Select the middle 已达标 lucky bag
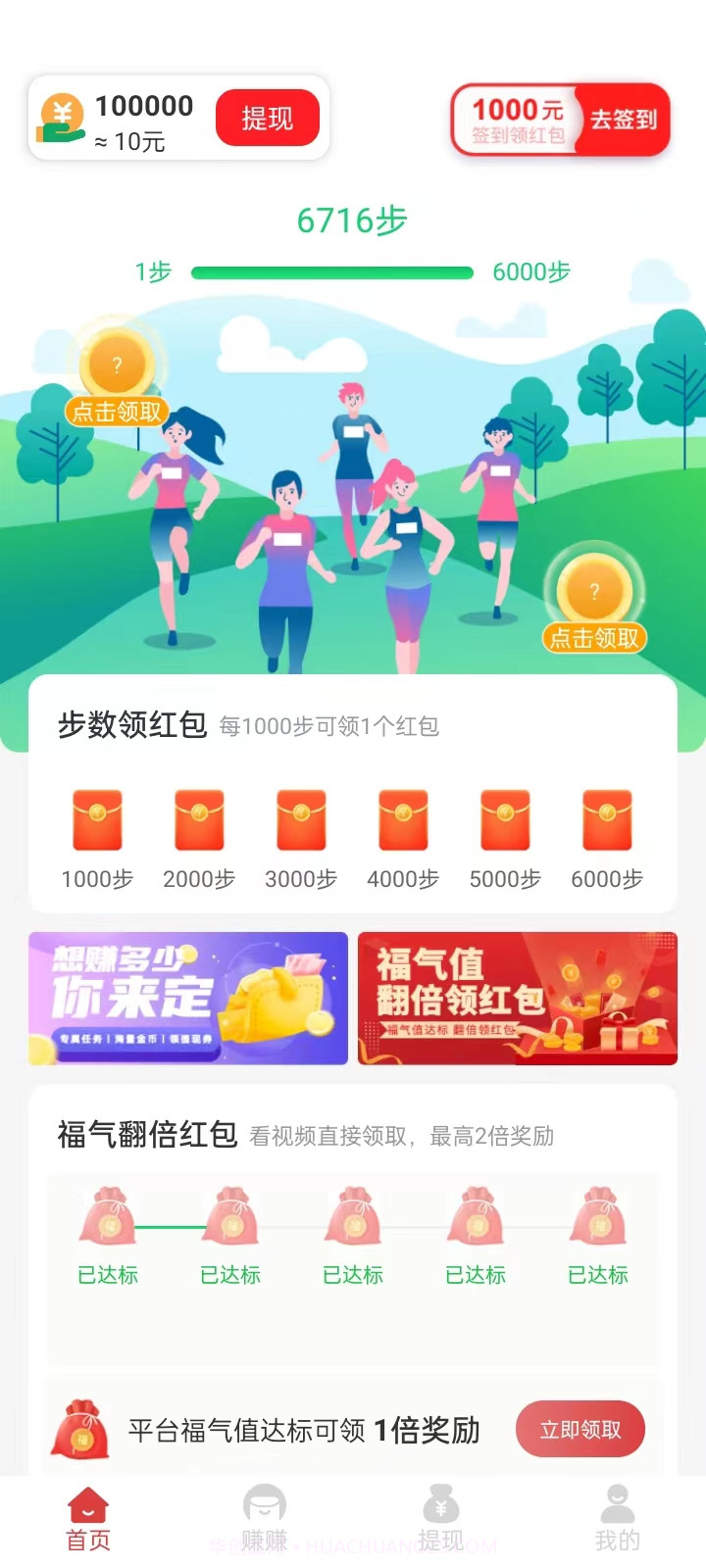 click(x=353, y=1218)
